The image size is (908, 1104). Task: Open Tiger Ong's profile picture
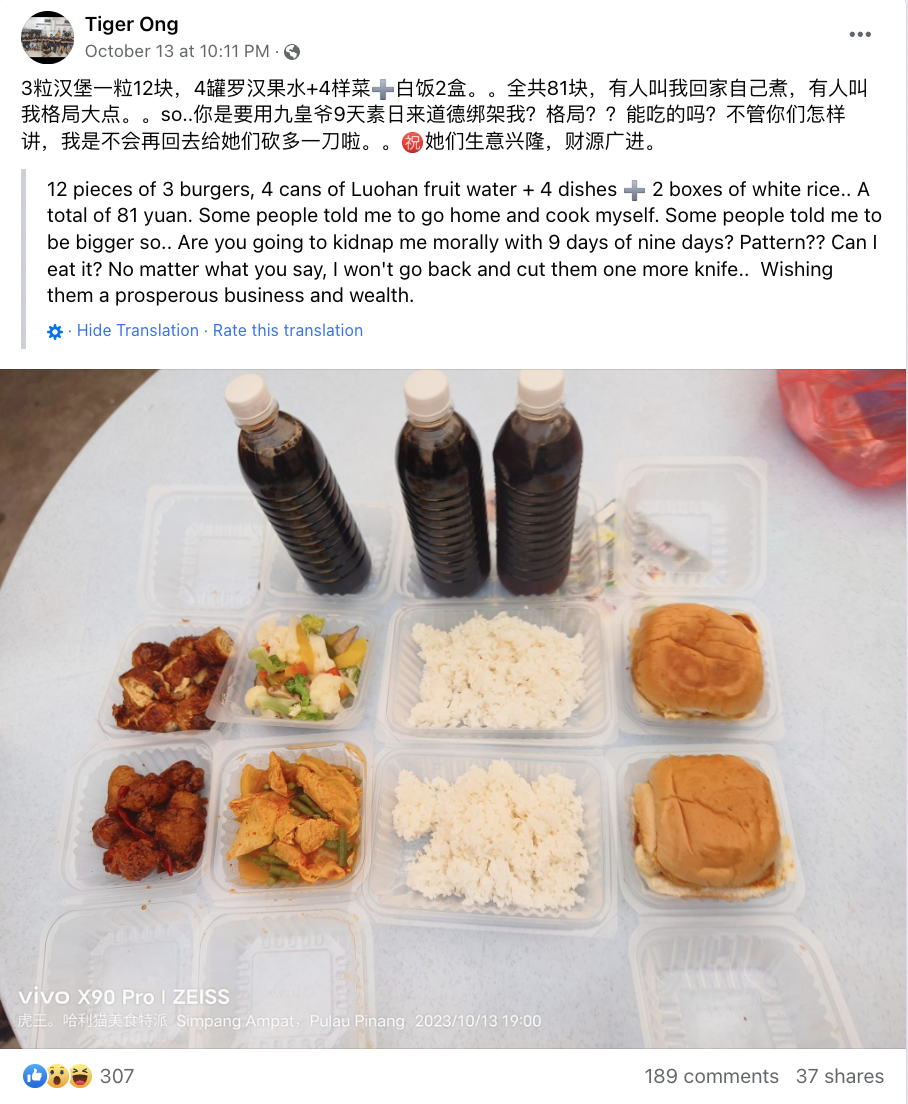(x=47, y=37)
